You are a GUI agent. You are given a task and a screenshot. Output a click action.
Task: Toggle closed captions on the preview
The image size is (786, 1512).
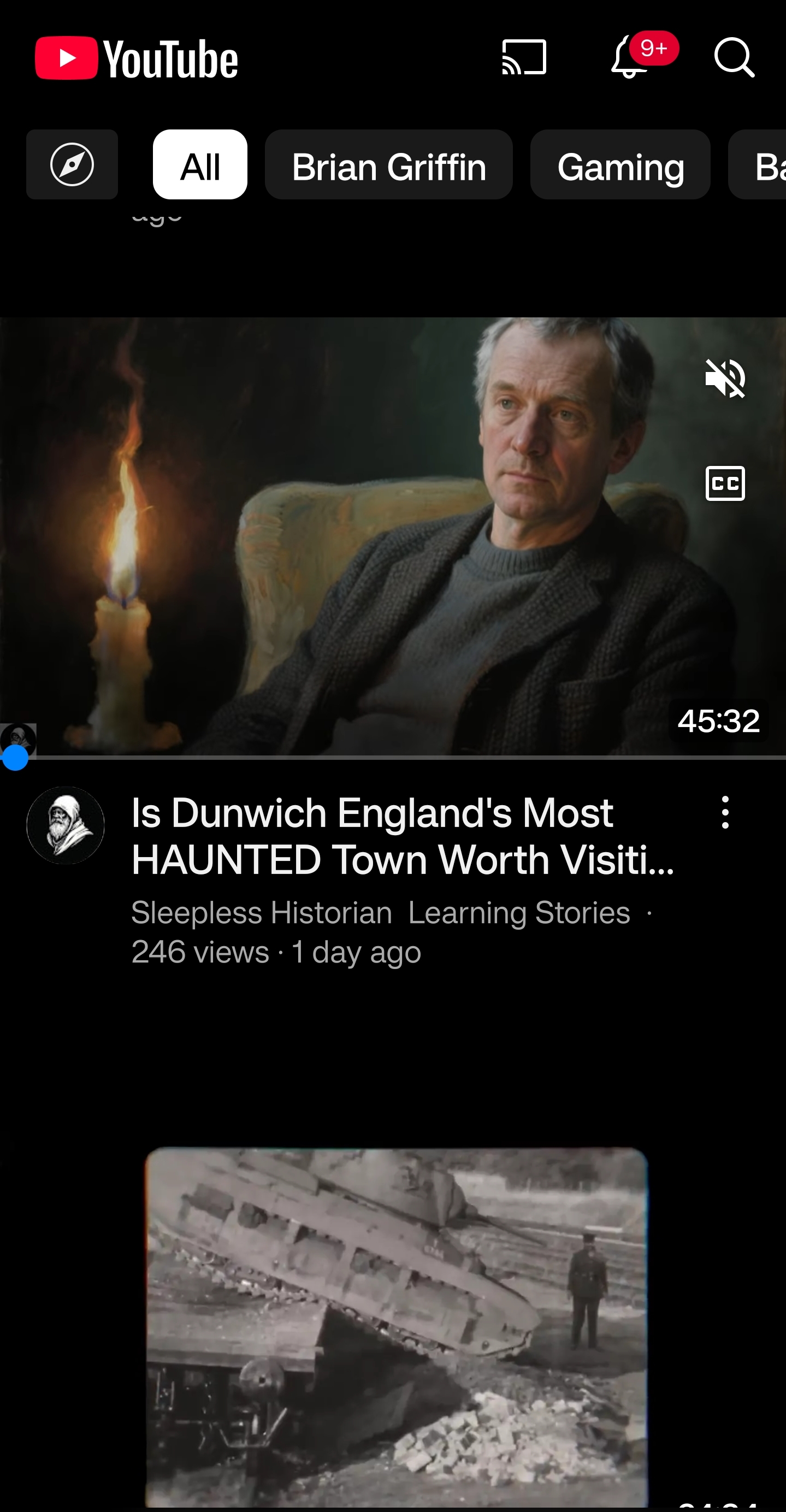tap(725, 483)
